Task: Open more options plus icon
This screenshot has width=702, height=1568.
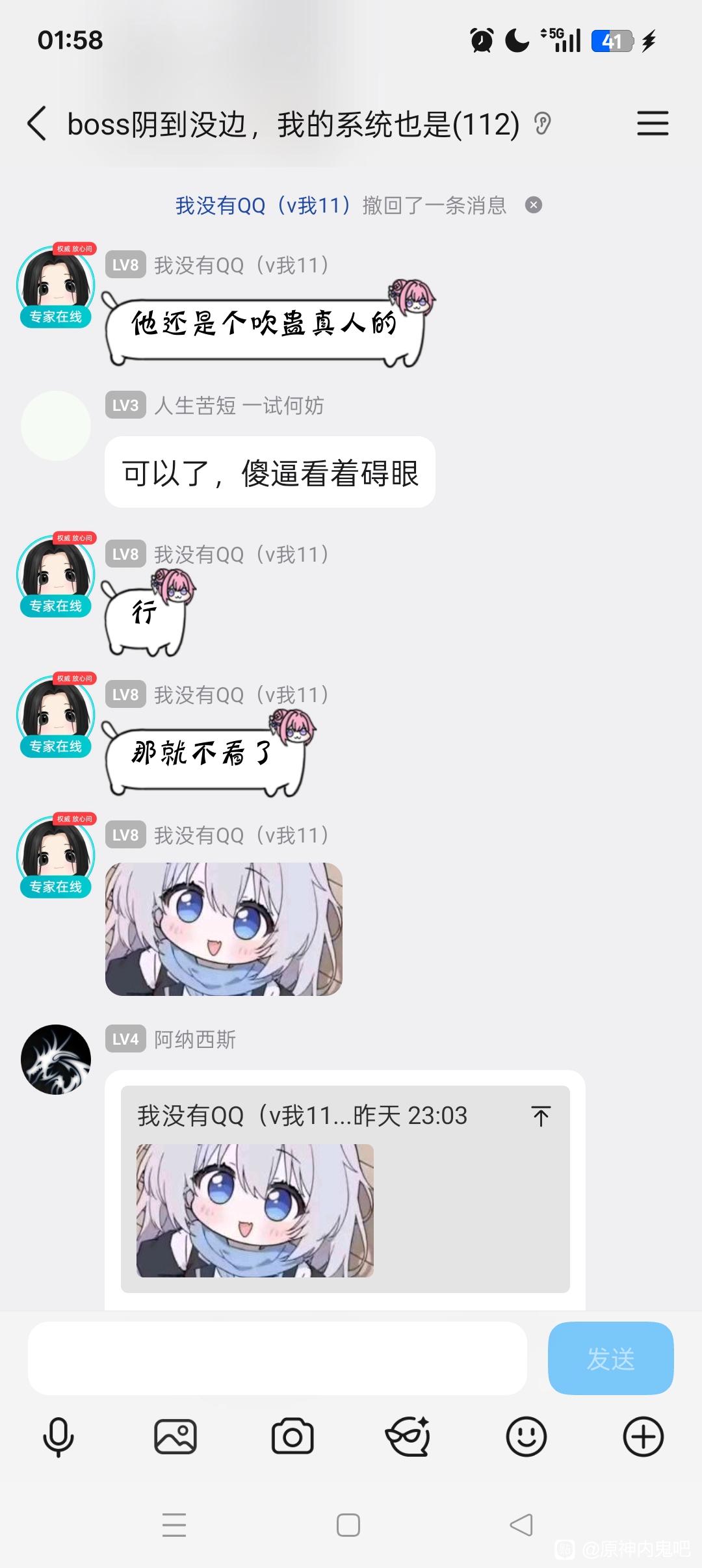Action: (x=643, y=1437)
